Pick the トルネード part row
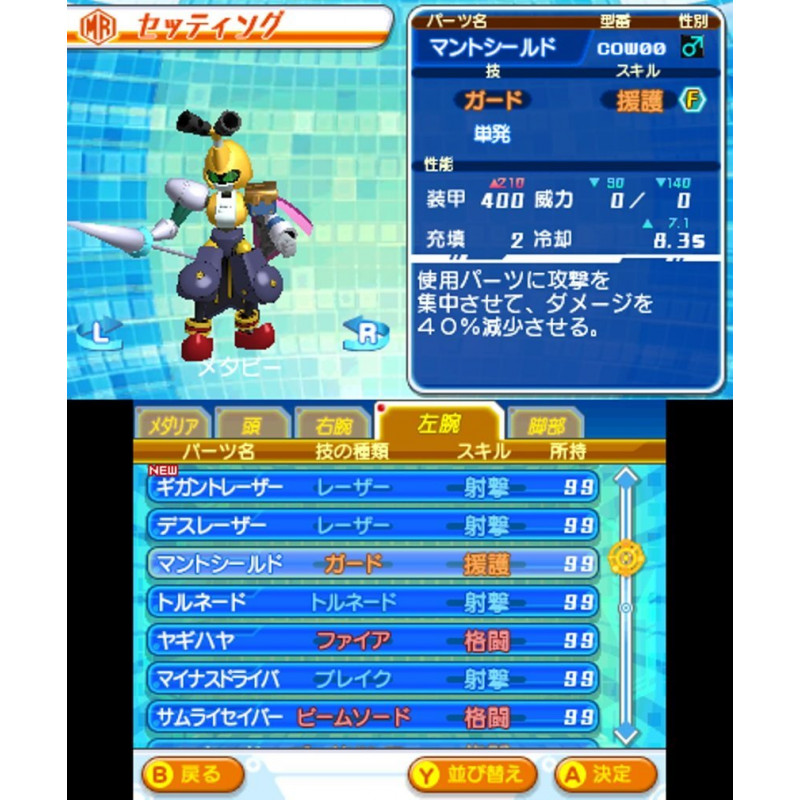800x800 pixels. (x=372, y=602)
